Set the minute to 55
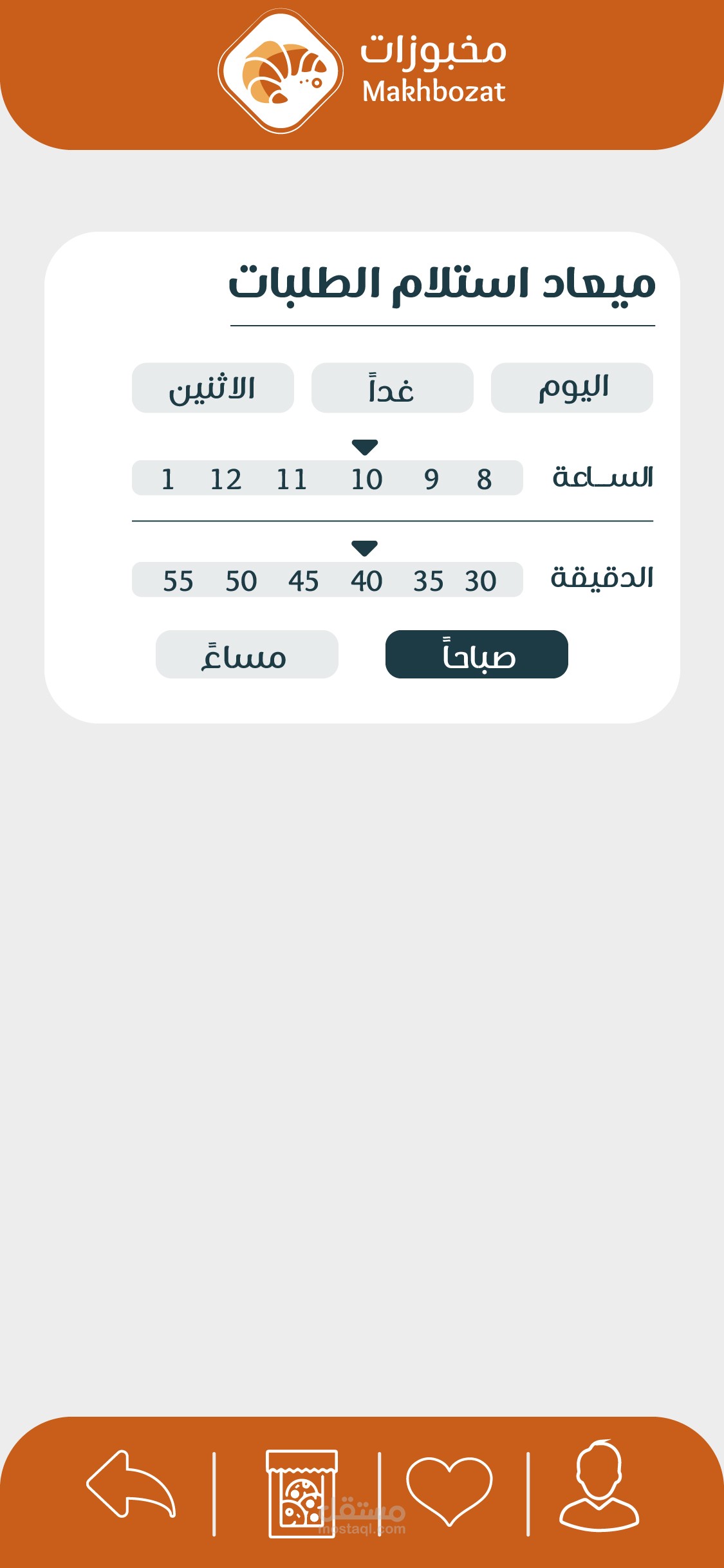This screenshot has width=724, height=1568. (x=178, y=581)
